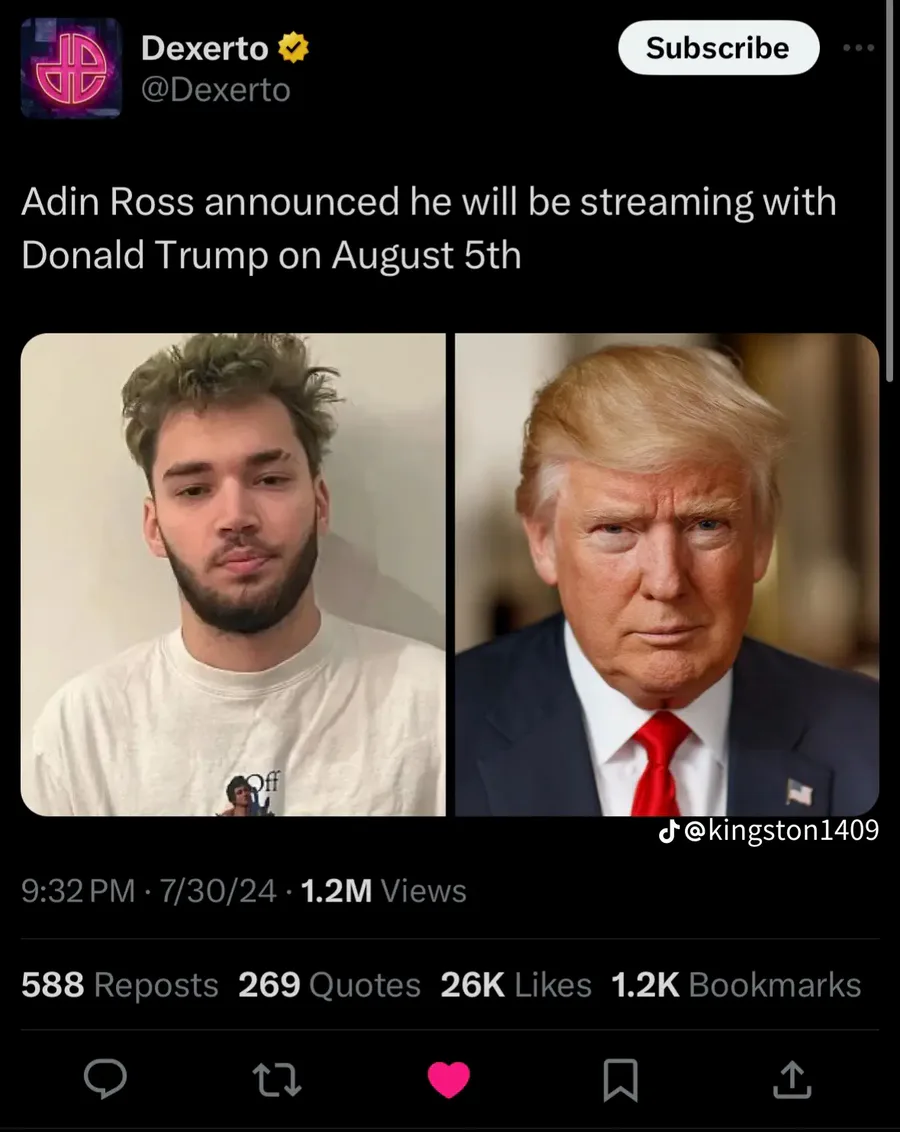The image size is (900, 1132).
Task: Open the post's overflow menu
Action: pos(858,48)
